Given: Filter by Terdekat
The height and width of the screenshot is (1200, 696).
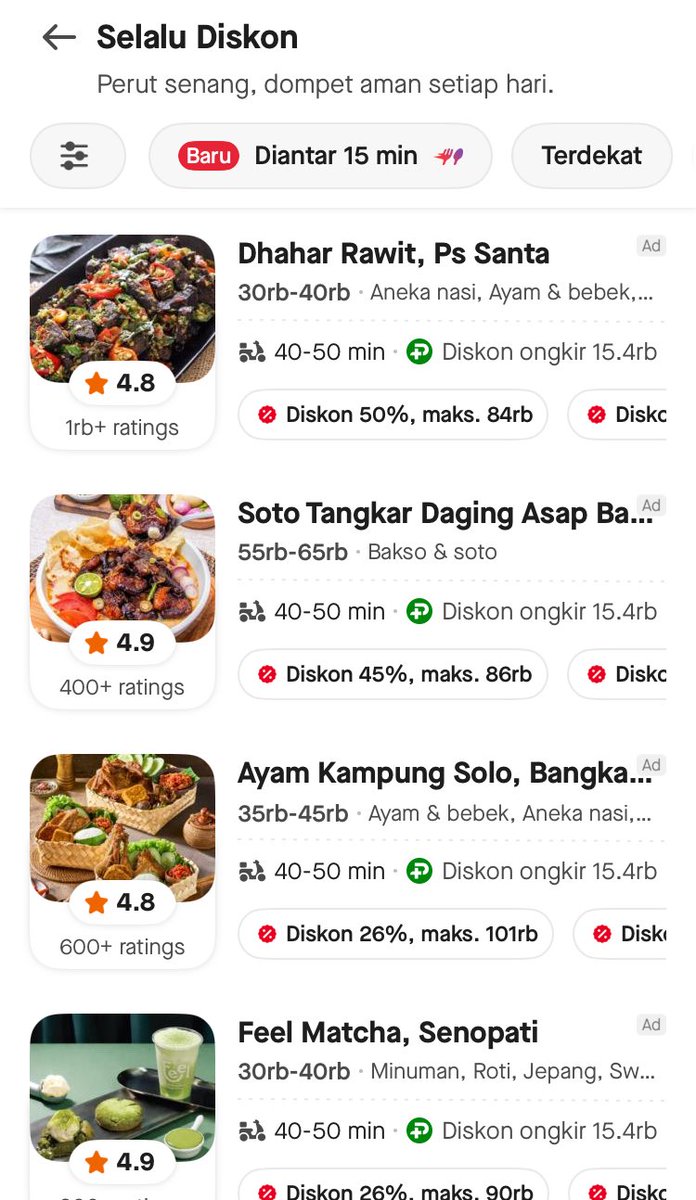Looking at the screenshot, I should (591, 155).
